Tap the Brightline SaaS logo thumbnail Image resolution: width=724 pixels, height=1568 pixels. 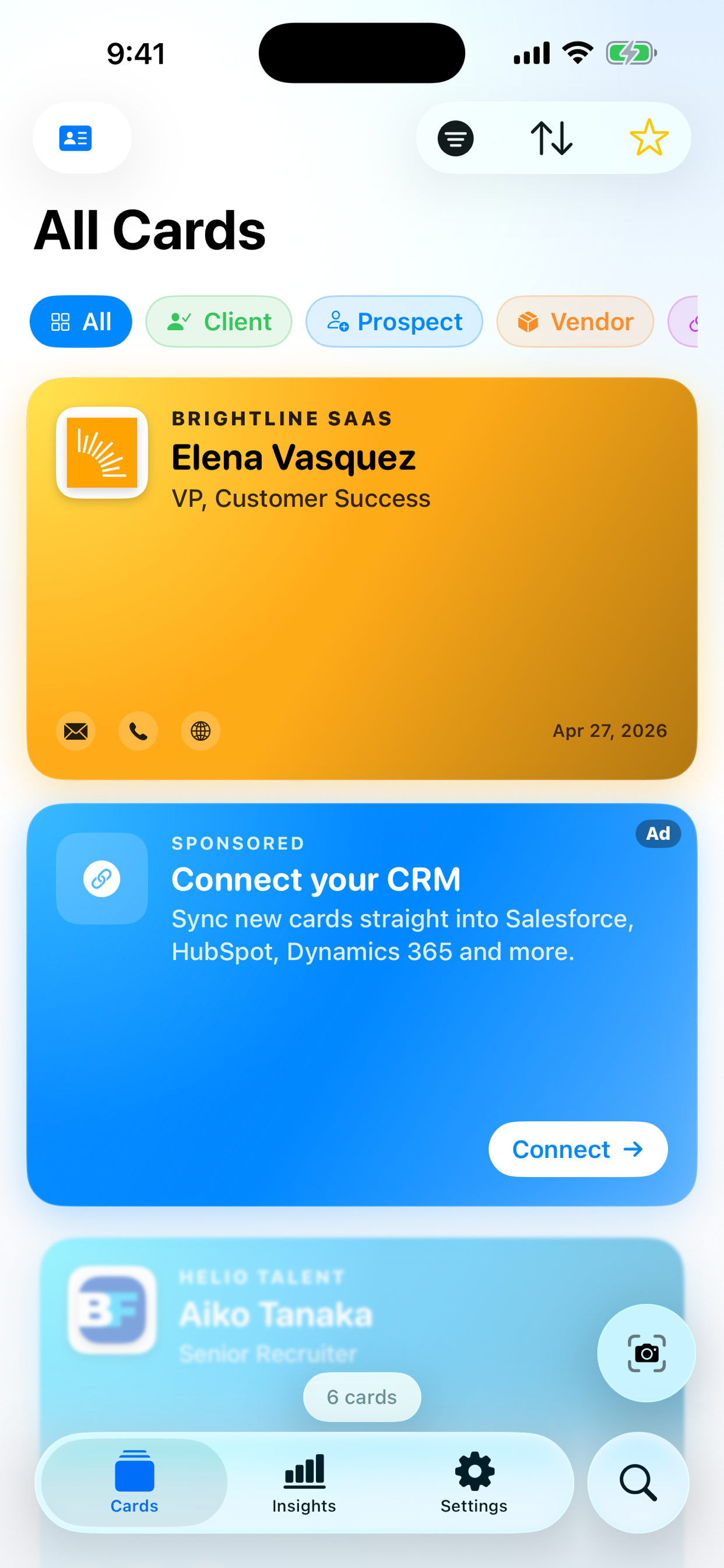(x=101, y=453)
